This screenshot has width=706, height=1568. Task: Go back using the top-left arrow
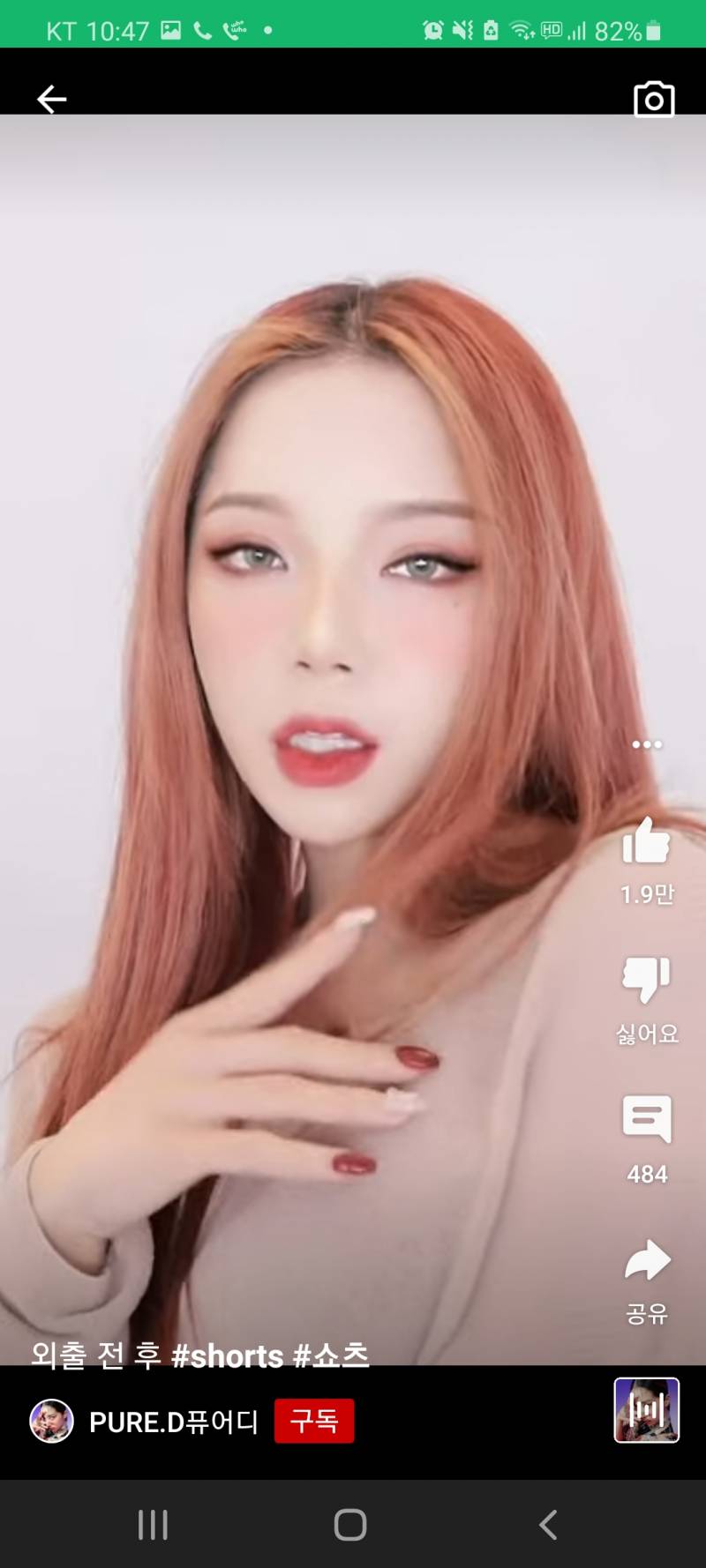point(52,99)
